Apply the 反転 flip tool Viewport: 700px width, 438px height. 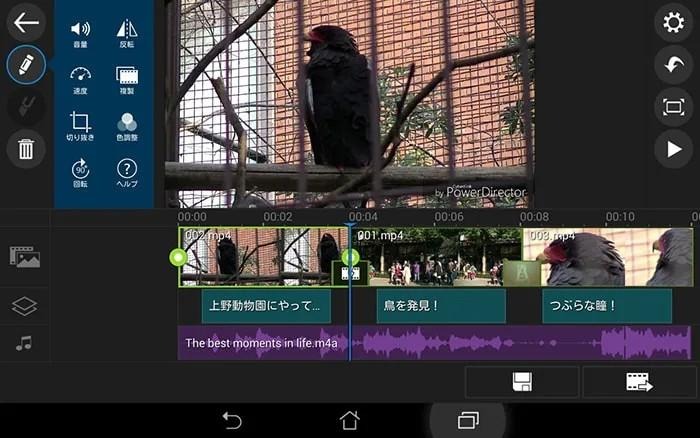127,36
